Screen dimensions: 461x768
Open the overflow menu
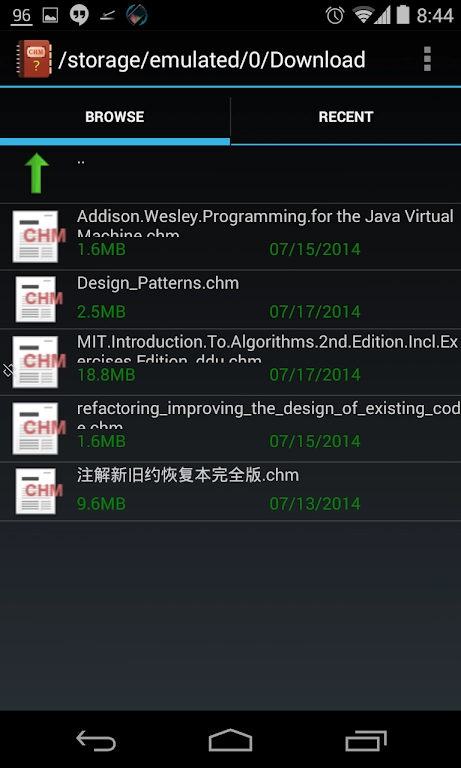pyautogui.click(x=427, y=59)
